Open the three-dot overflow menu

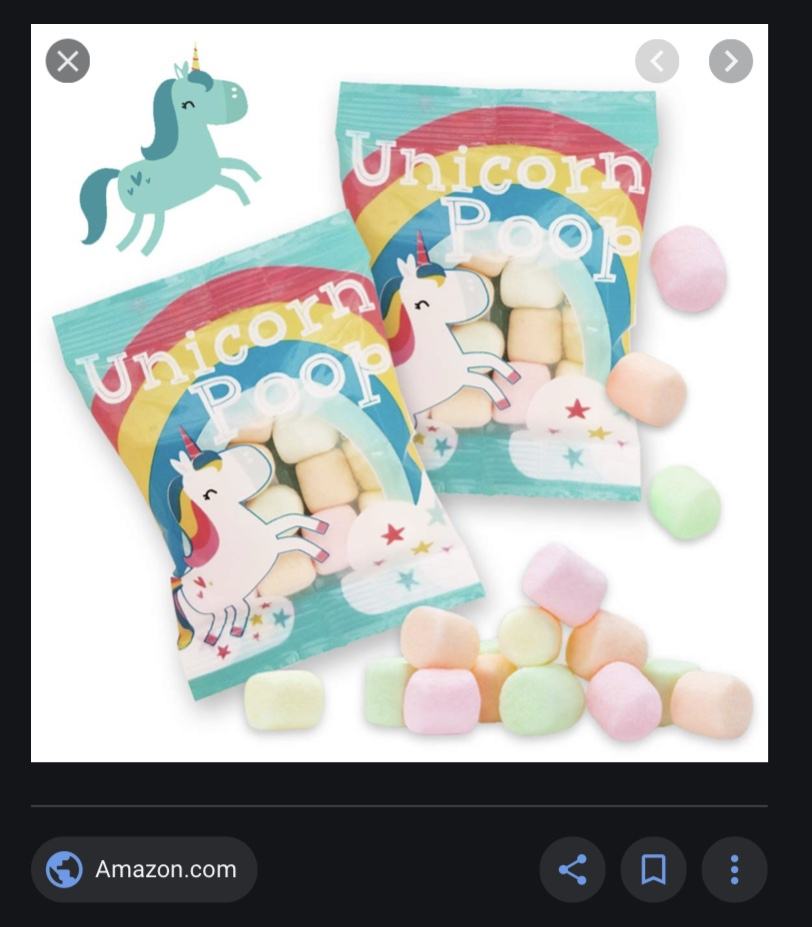(x=734, y=869)
